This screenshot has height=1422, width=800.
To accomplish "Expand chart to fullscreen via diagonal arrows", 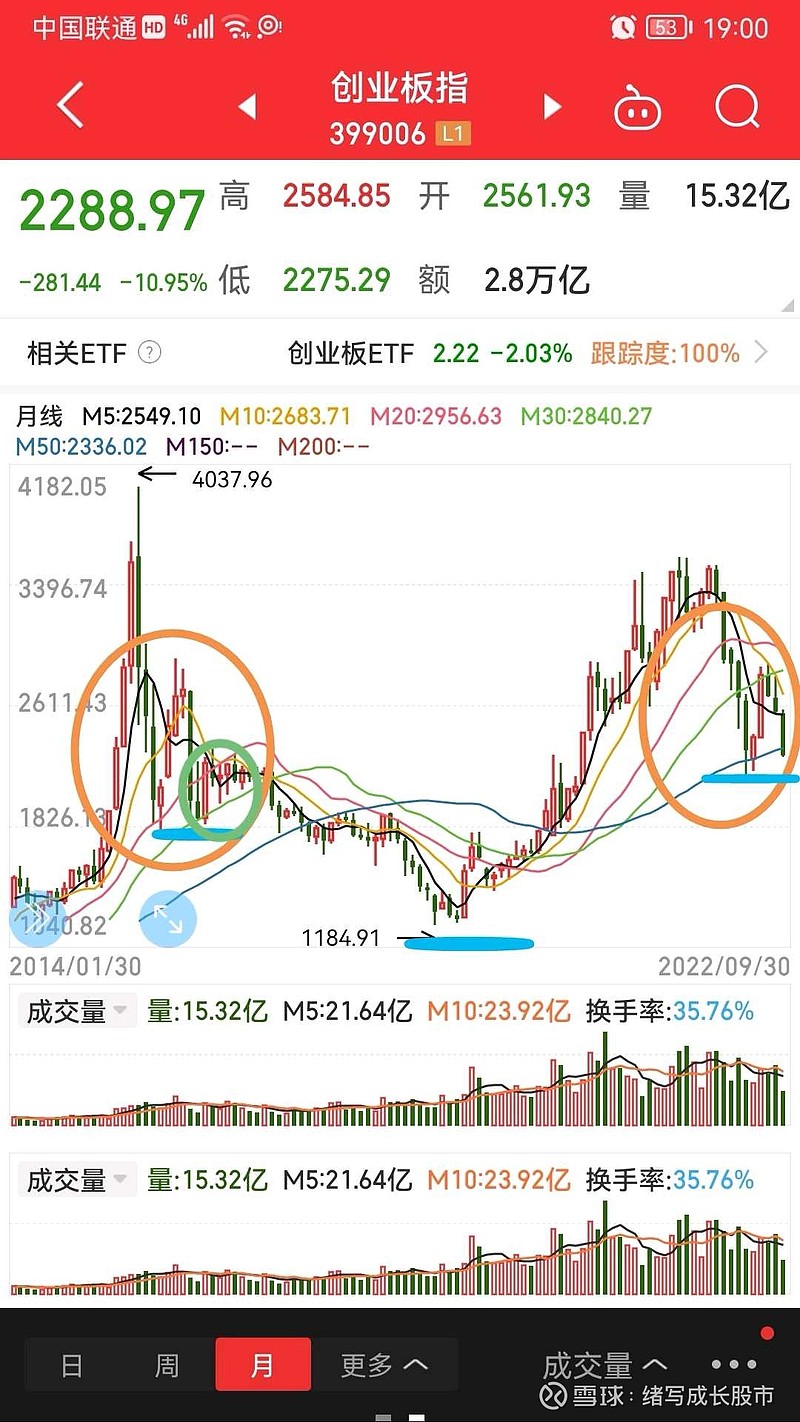I will click(168, 919).
